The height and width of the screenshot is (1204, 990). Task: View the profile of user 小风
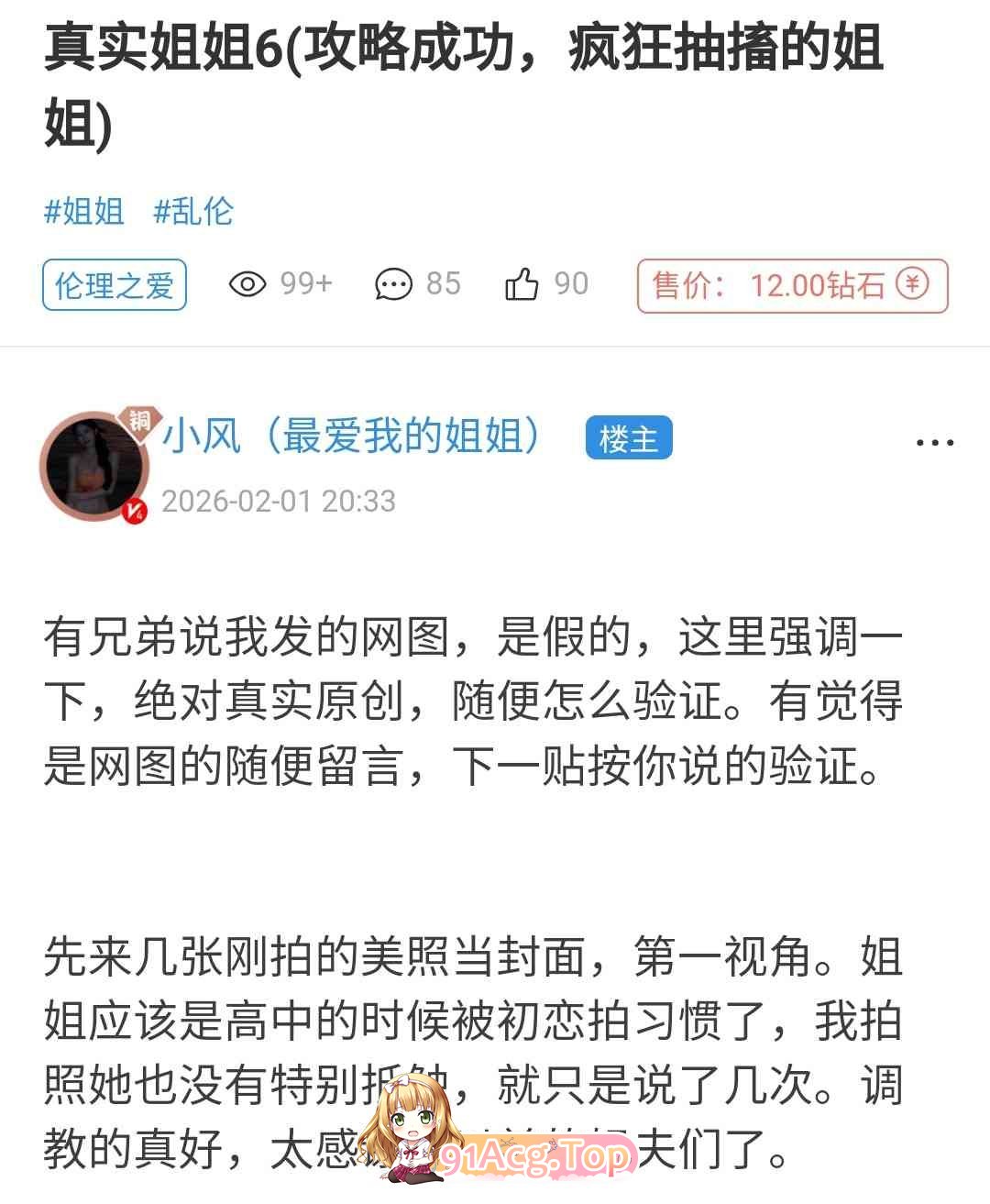[x=351, y=436]
